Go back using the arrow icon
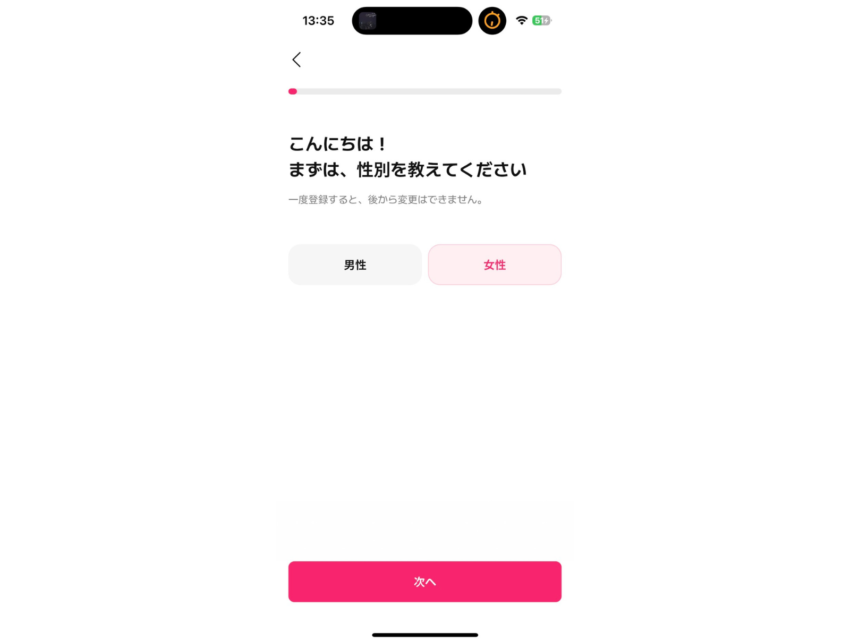 (296, 60)
